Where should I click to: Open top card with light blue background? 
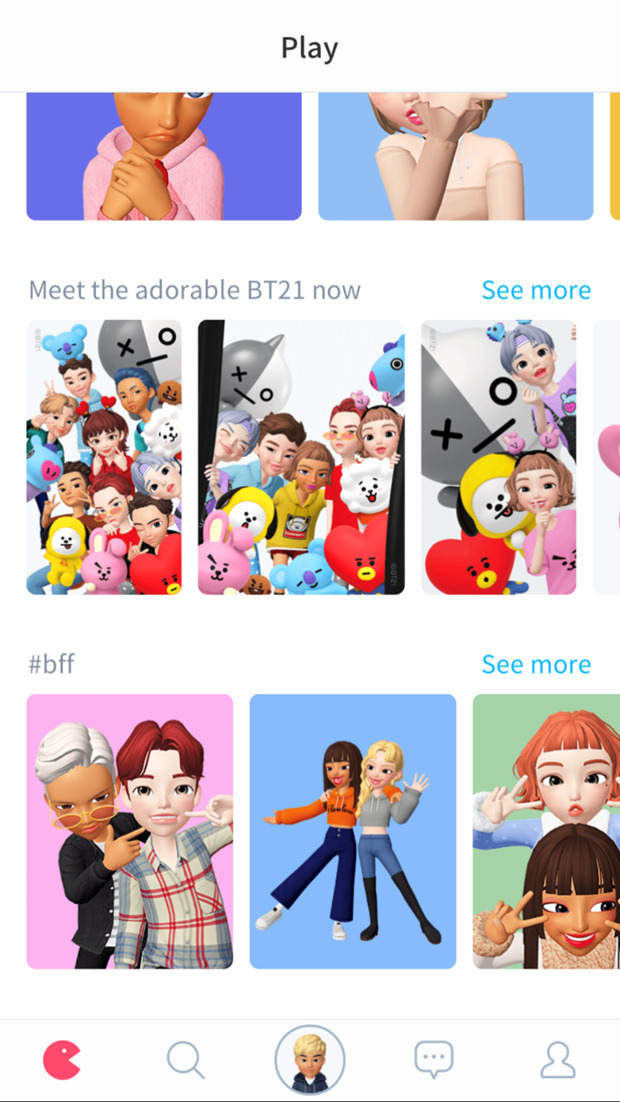click(455, 156)
